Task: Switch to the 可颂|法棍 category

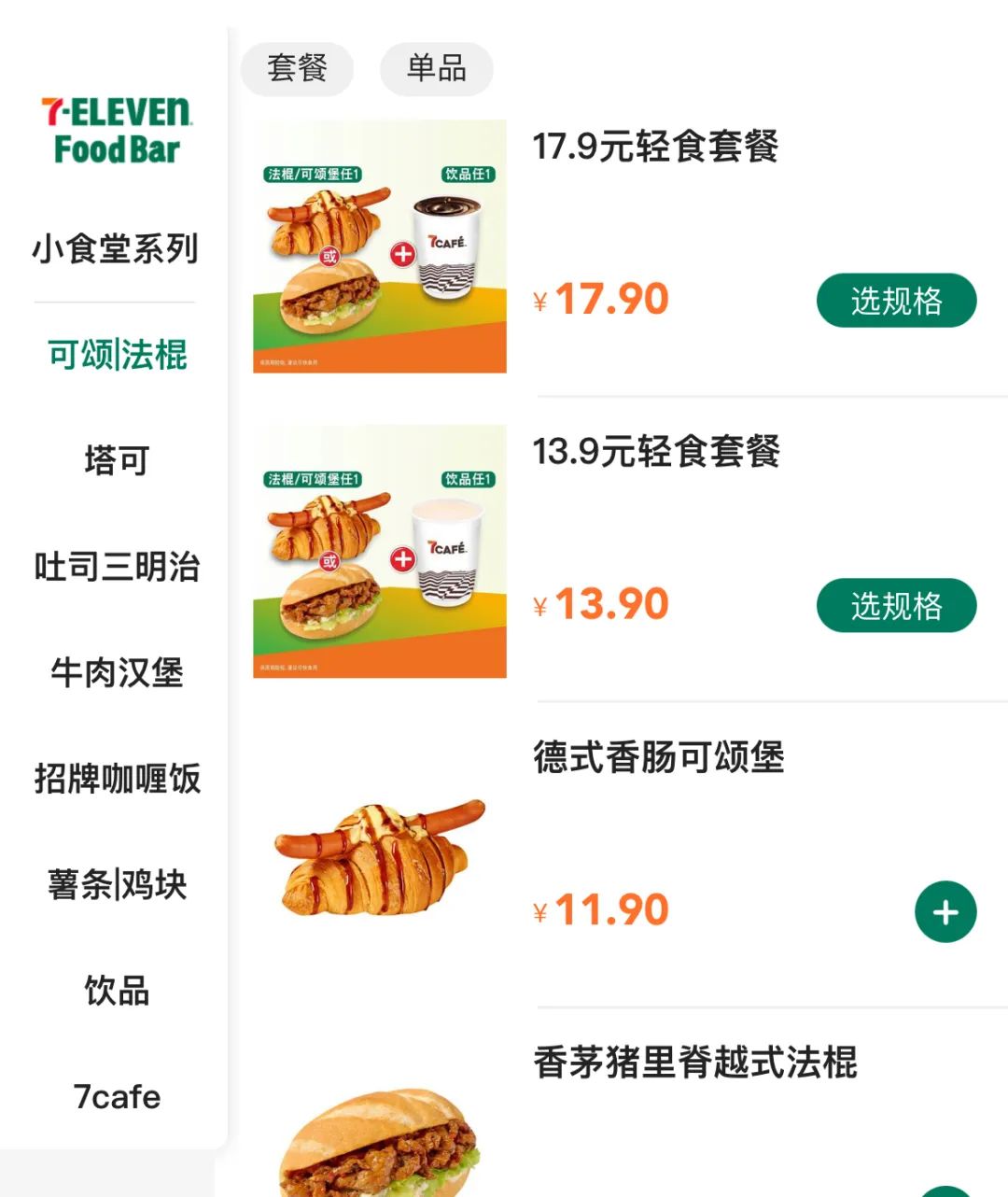Action: [x=117, y=355]
